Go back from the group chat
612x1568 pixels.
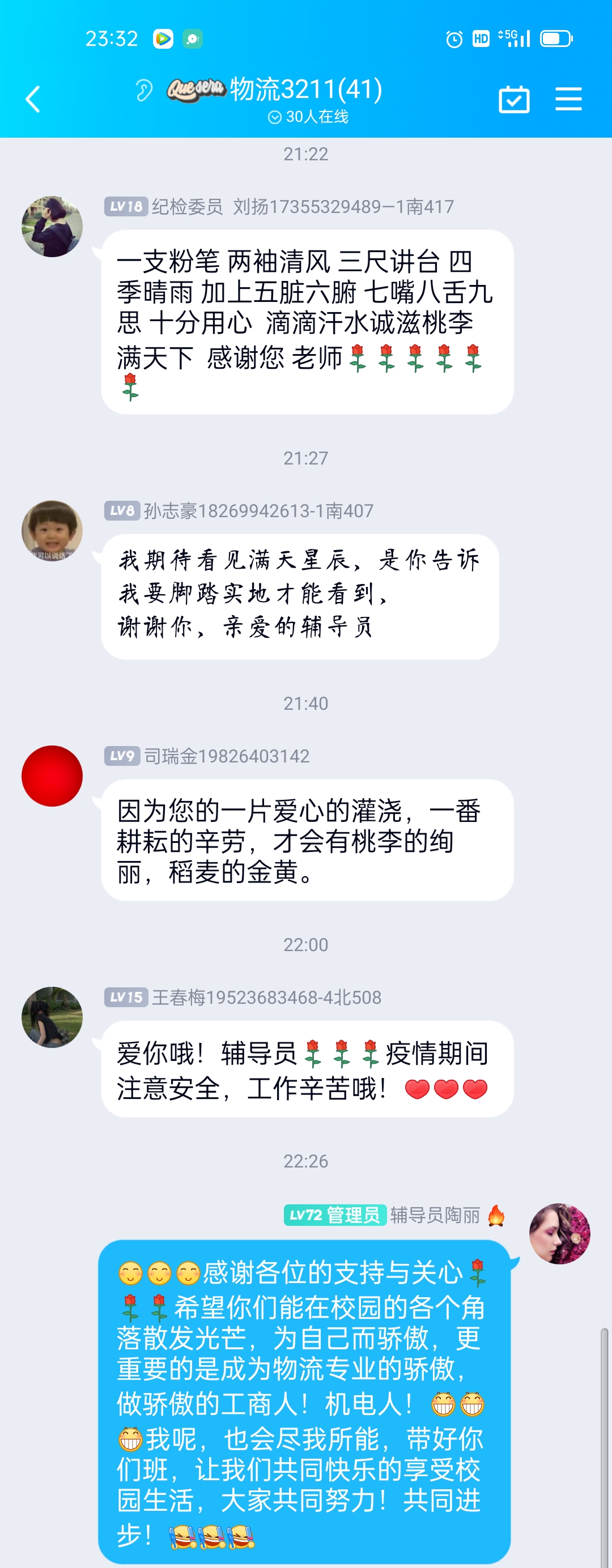tap(33, 99)
